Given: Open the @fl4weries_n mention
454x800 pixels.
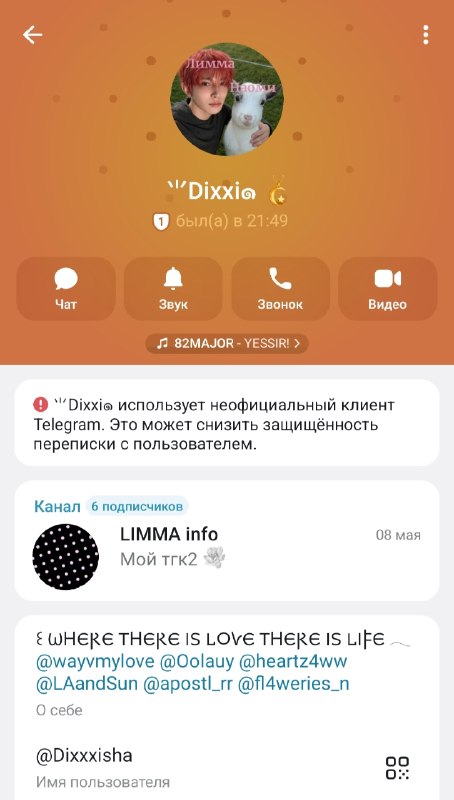Looking at the screenshot, I should [292, 683].
